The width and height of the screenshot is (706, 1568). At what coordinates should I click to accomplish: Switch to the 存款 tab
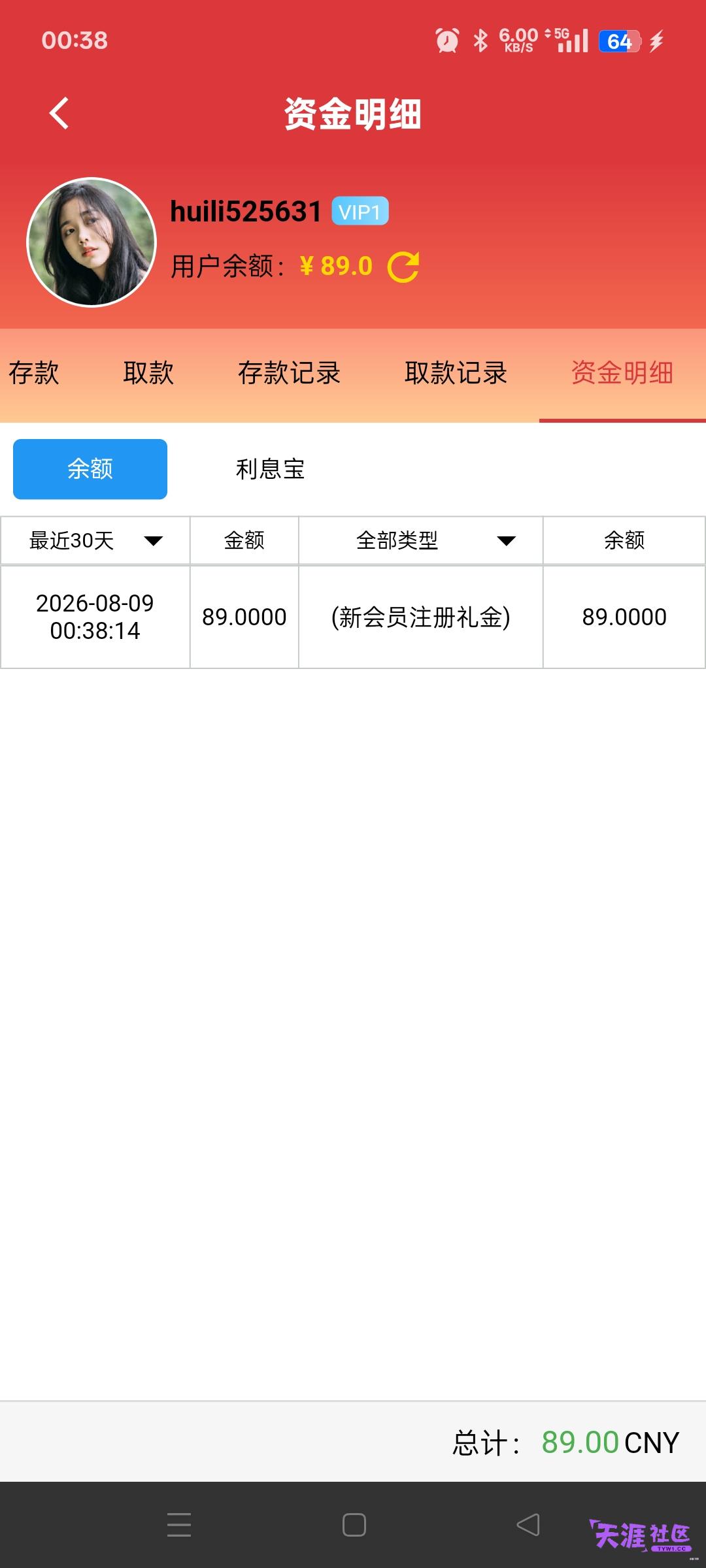pyautogui.click(x=34, y=373)
